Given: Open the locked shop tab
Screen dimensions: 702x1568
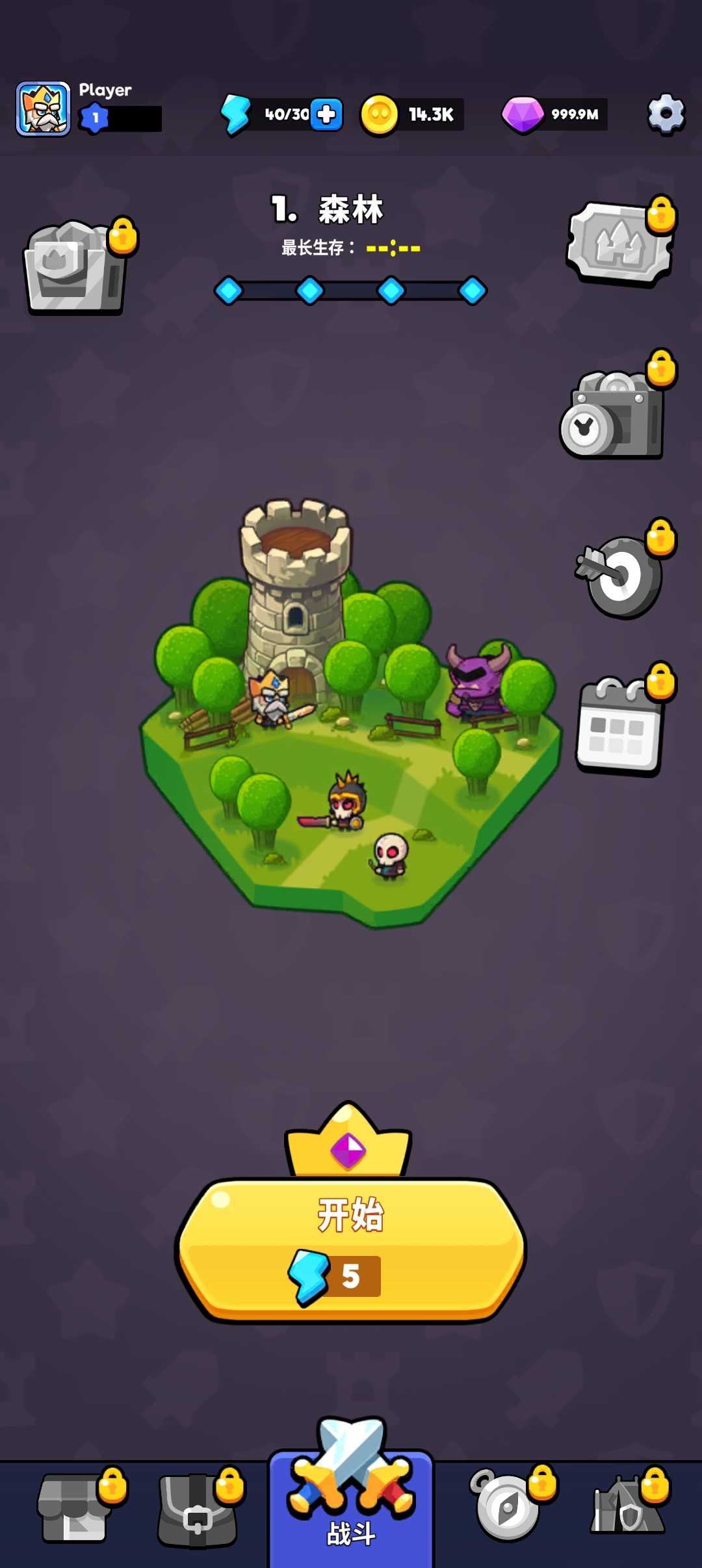Looking at the screenshot, I should (x=75, y=1508).
